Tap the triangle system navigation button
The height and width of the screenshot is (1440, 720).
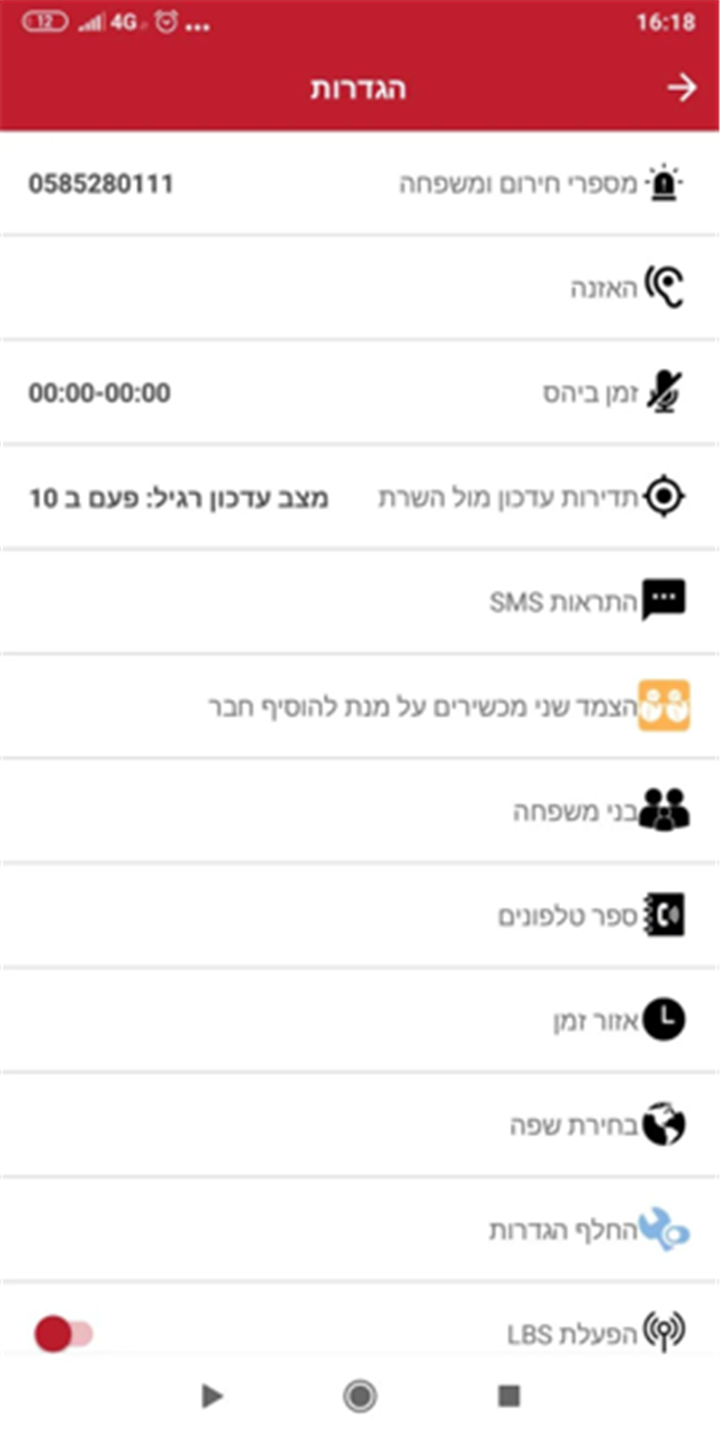click(211, 1396)
